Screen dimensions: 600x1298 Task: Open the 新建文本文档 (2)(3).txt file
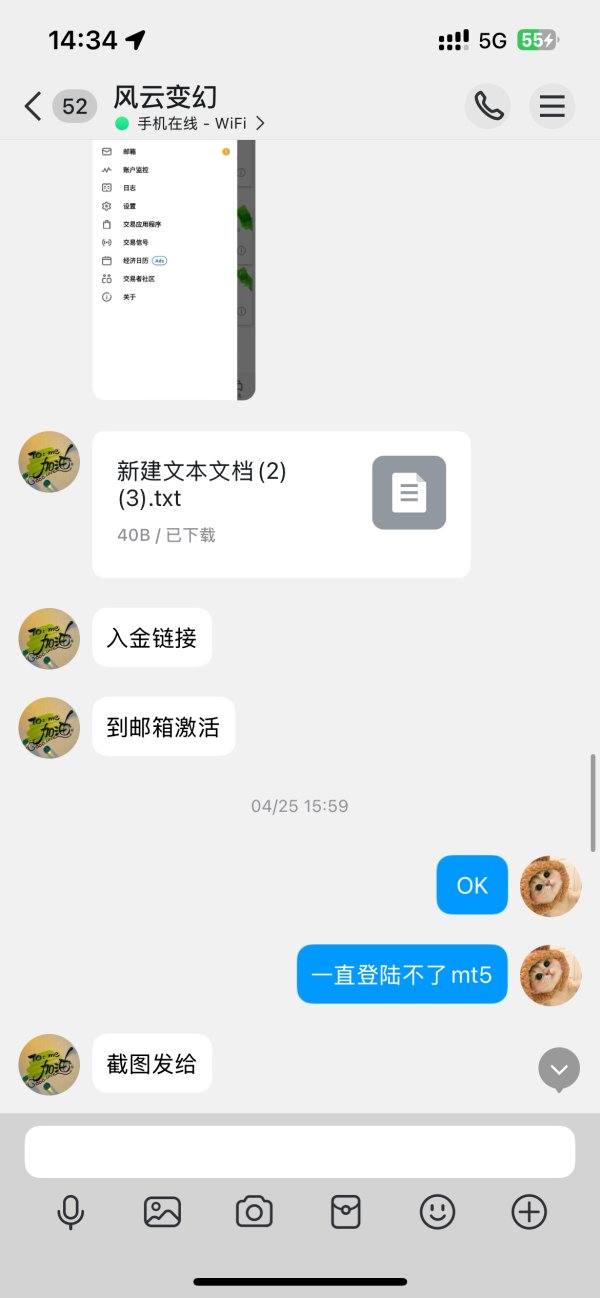click(x=281, y=504)
